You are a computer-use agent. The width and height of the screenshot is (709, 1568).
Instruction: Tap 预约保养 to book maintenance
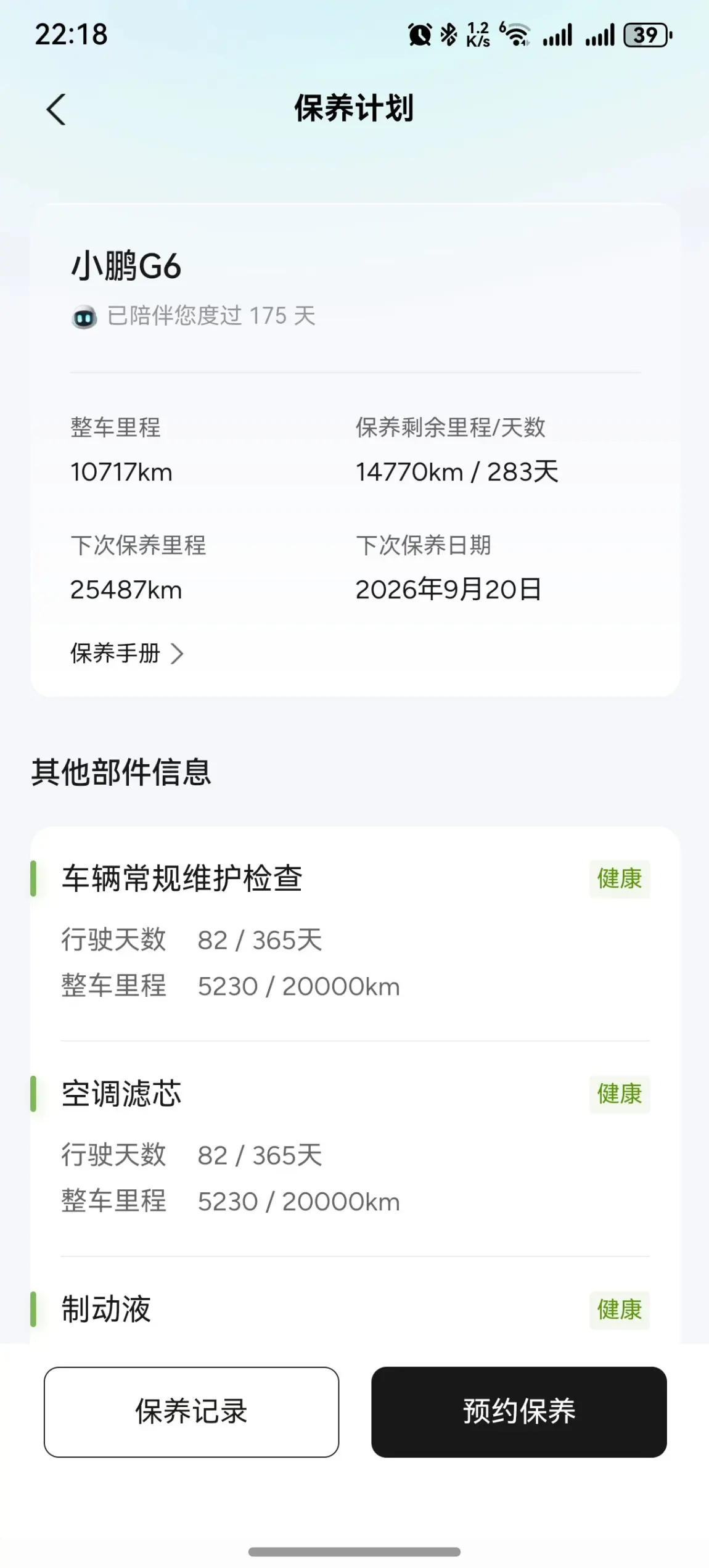pyautogui.click(x=518, y=1412)
